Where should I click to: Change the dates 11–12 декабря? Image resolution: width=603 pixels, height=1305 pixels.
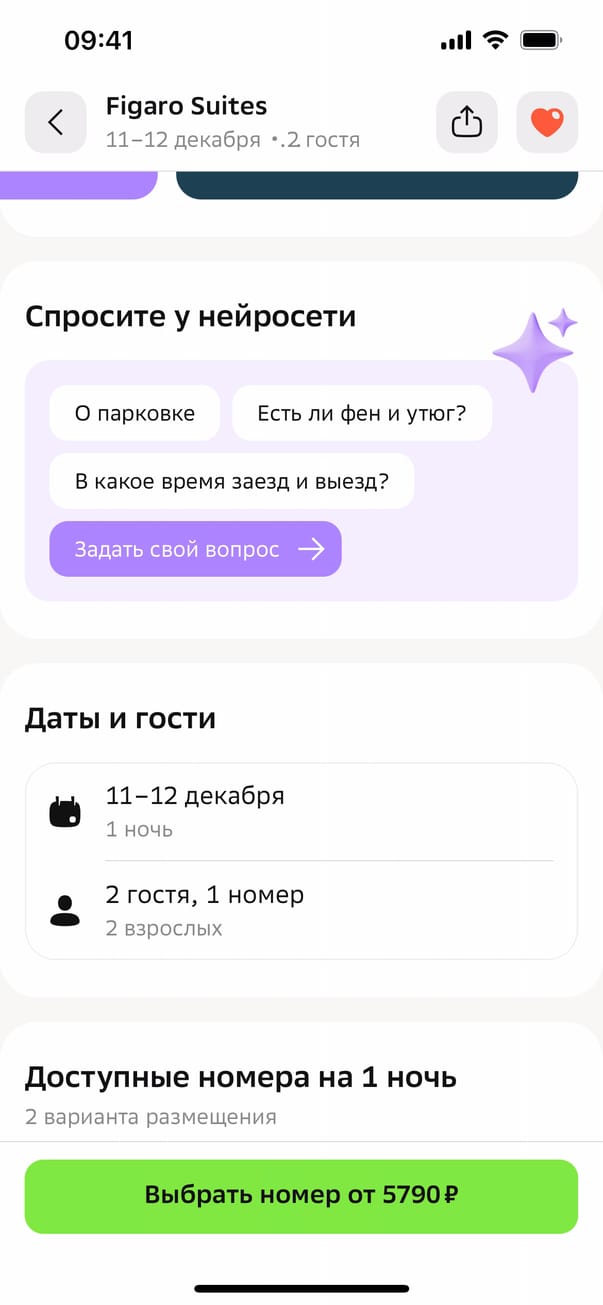(x=300, y=811)
